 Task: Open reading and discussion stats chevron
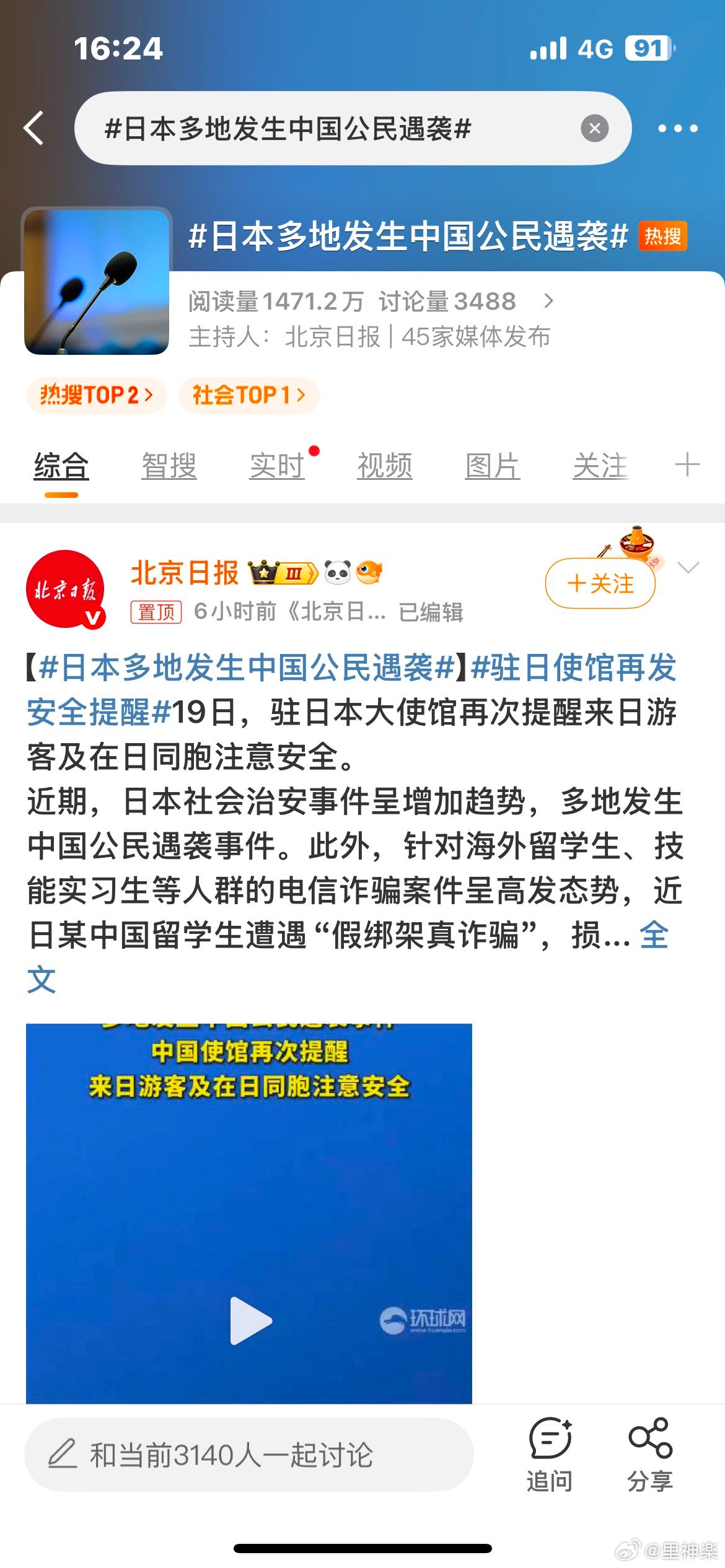(x=548, y=302)
